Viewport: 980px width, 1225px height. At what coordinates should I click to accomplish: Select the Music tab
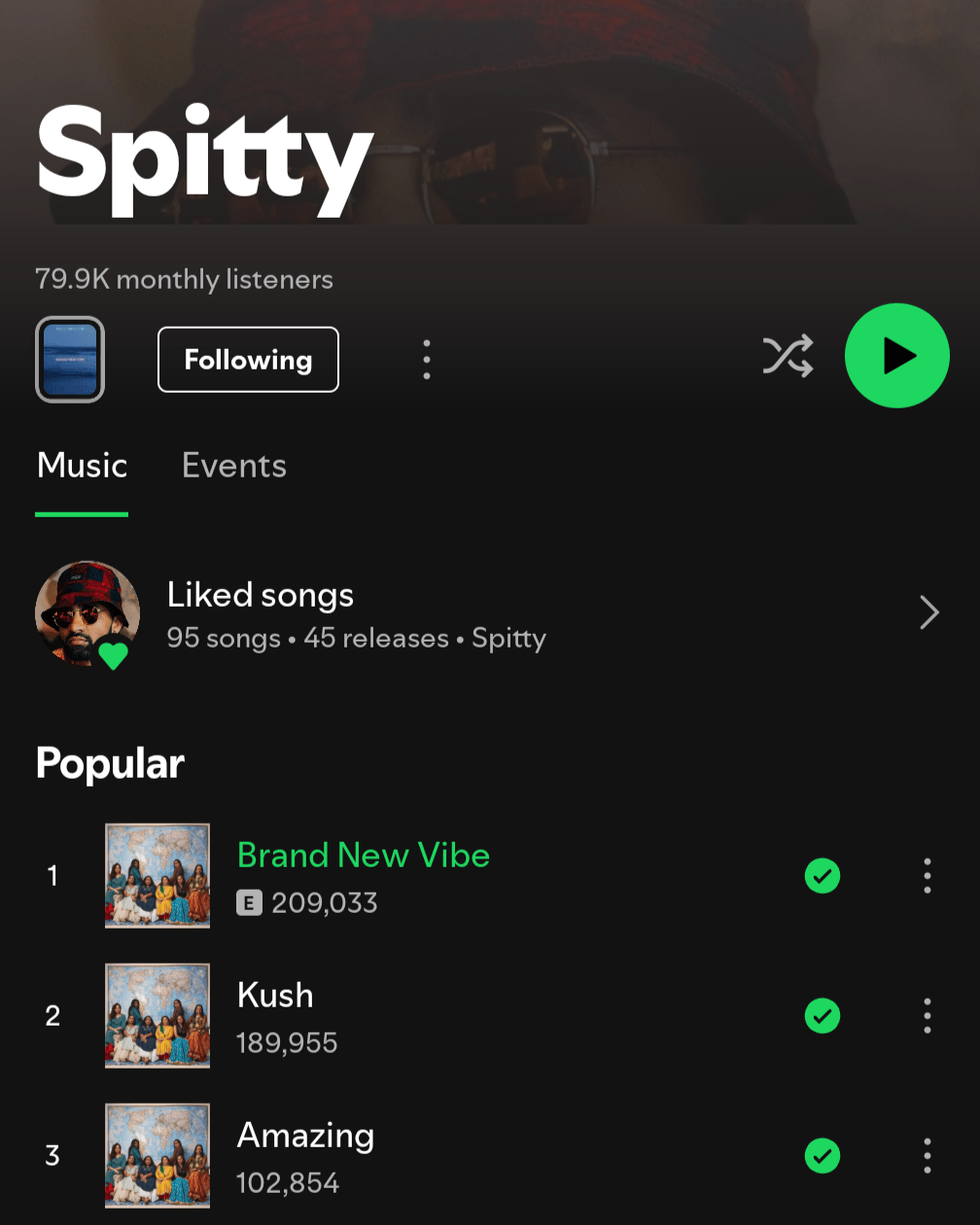83,466
